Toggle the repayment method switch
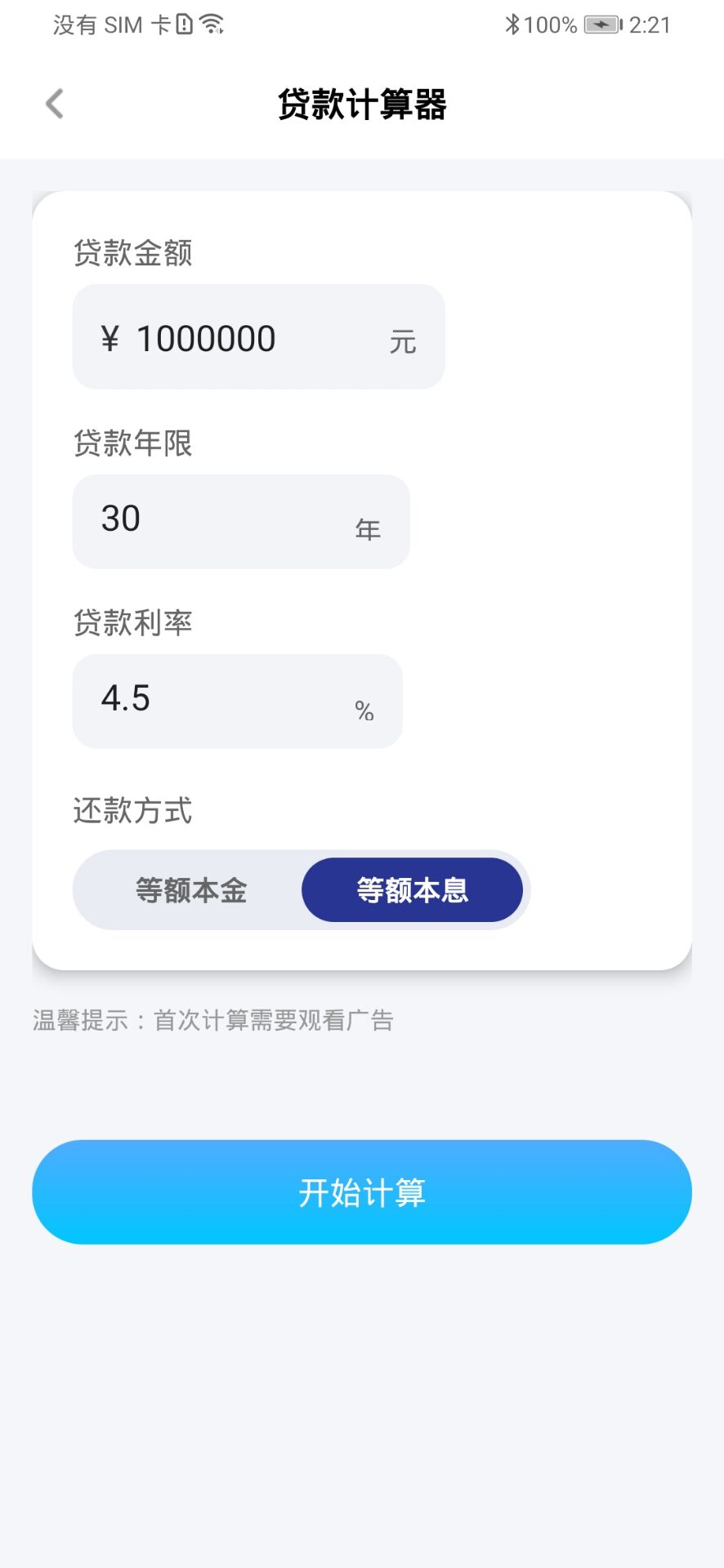 [x=302, y=890]
